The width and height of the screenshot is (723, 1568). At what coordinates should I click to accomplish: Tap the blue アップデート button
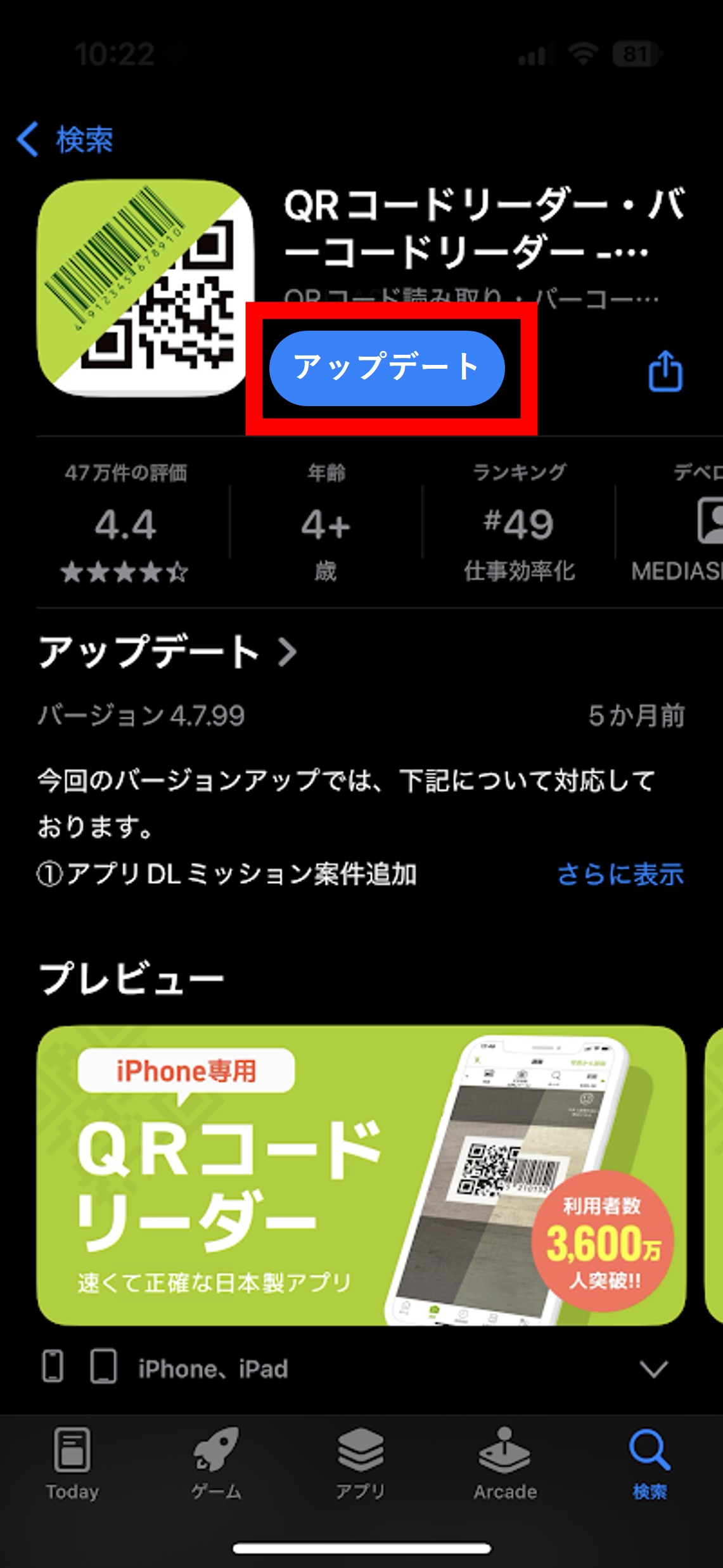pyautogui.click(x=387, y=368)
